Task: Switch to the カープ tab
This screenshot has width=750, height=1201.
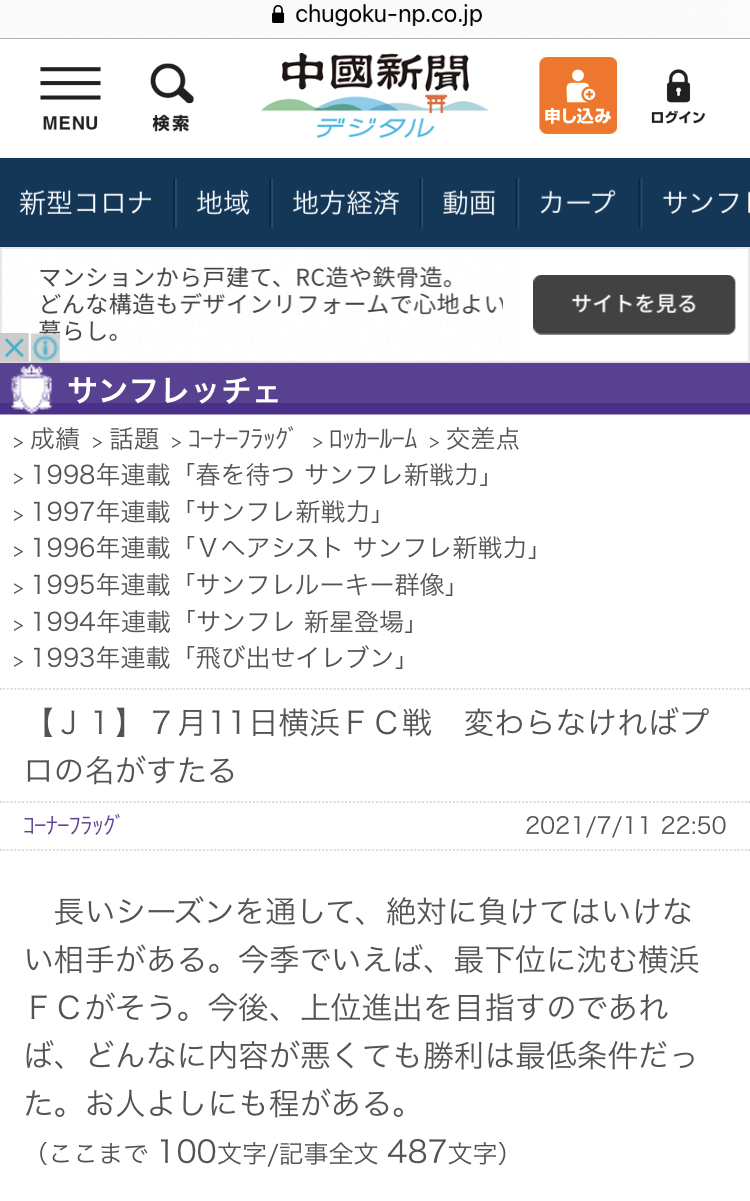Action: 578,203
